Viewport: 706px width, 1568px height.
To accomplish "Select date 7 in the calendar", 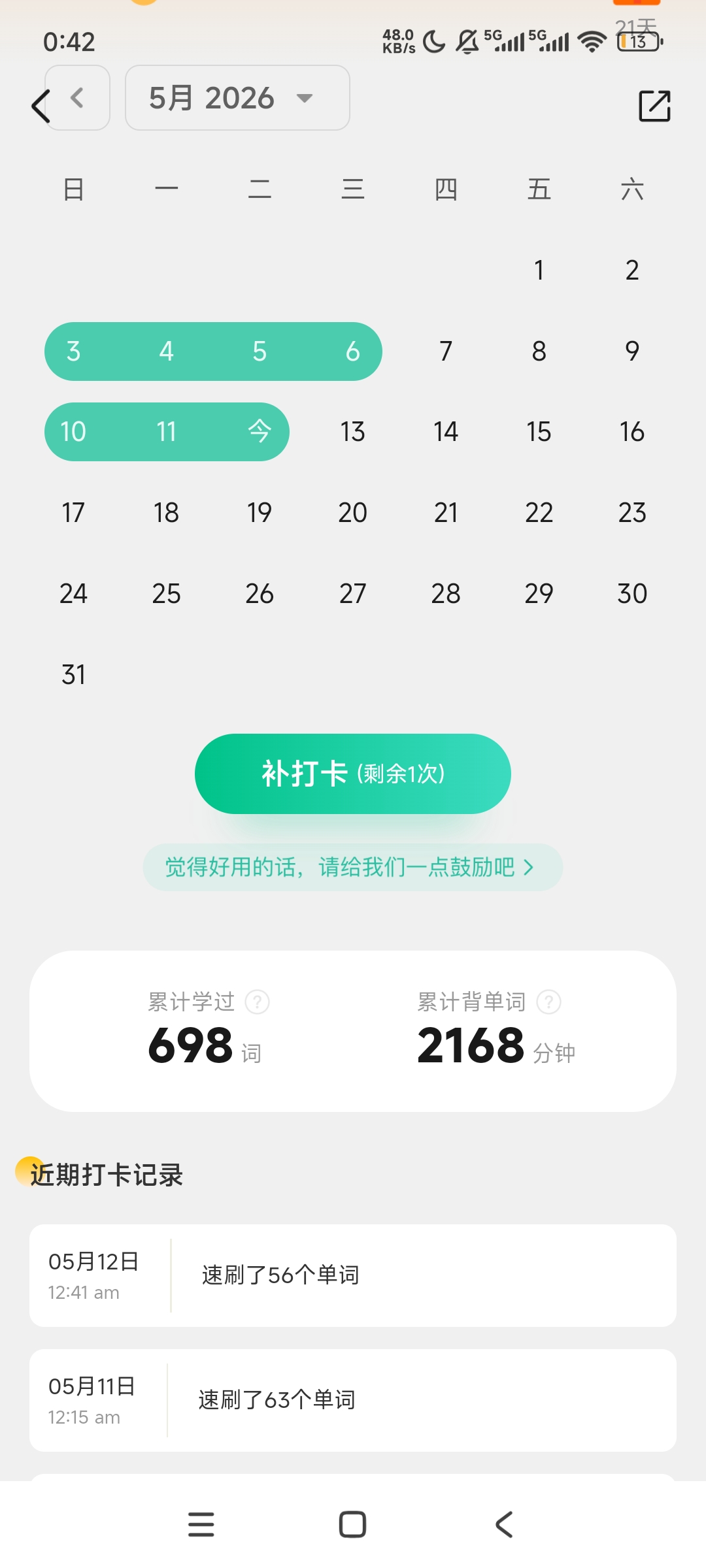I will click(x=446, y=351).
